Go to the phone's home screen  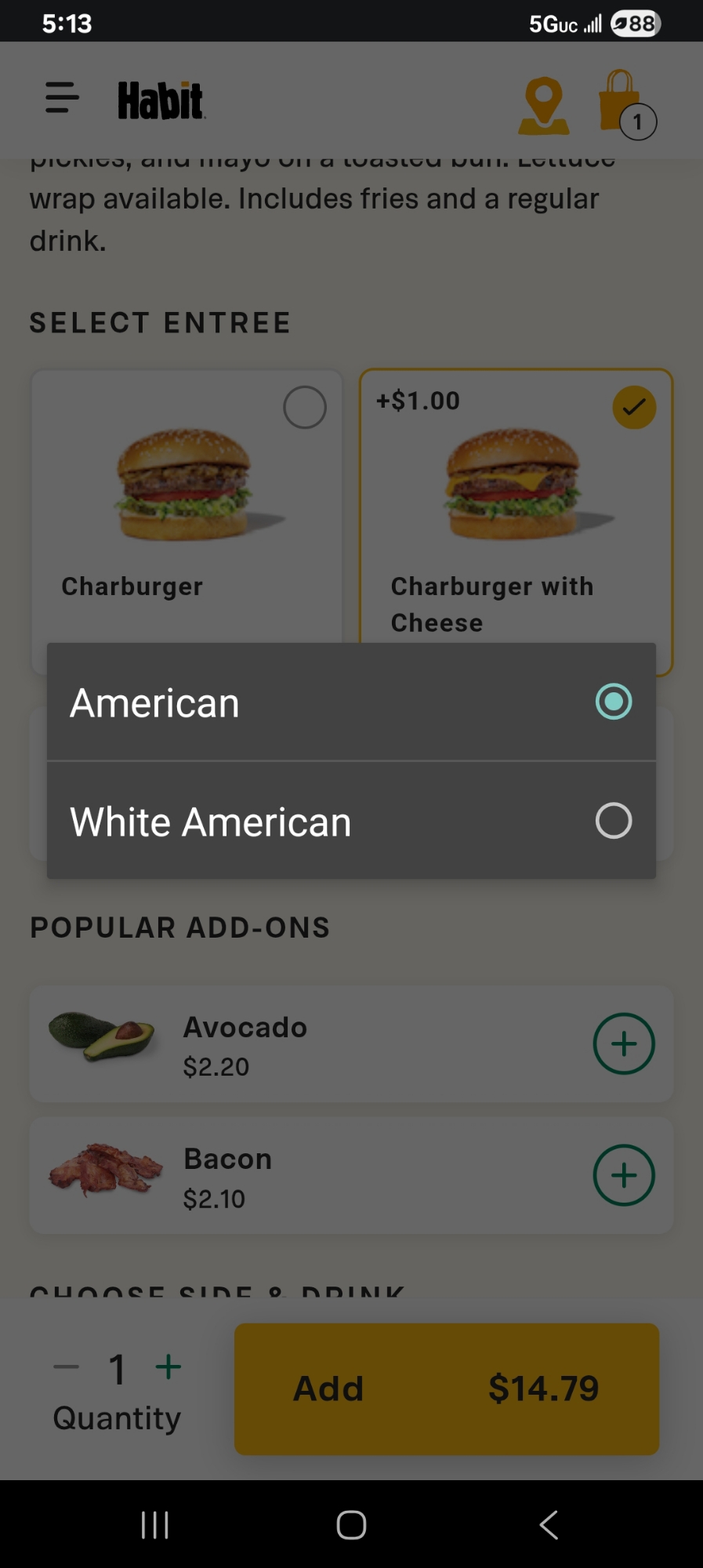click(x=351, y=1525)
